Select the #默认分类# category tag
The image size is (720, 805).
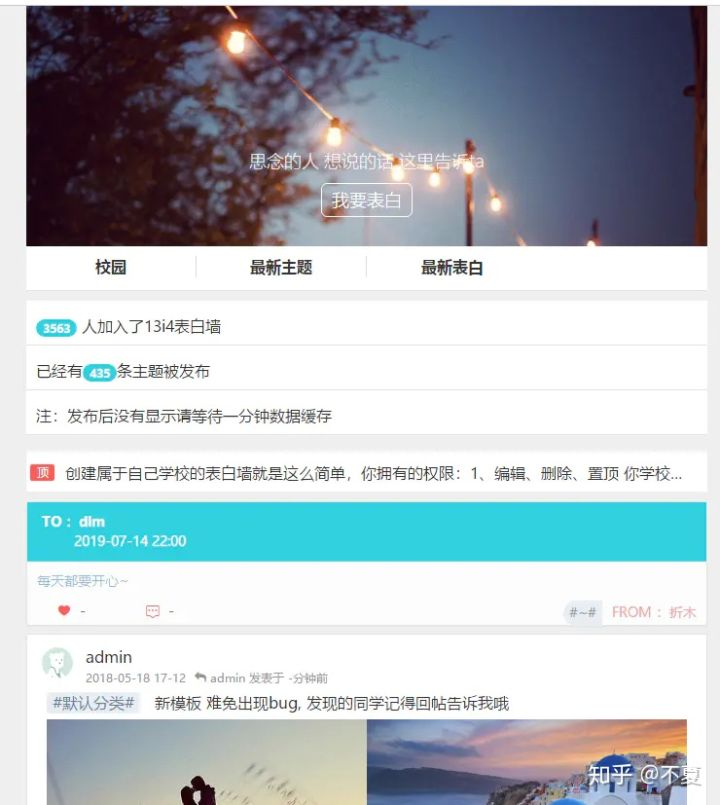tap(94, 703)
